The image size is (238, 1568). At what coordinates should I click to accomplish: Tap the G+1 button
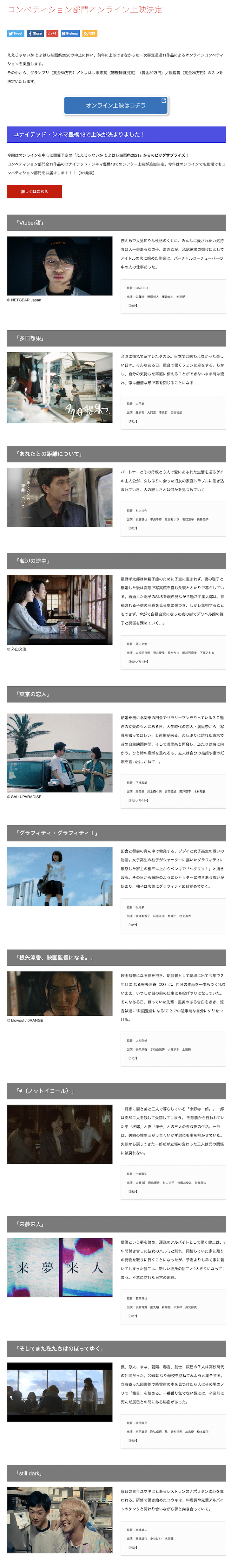(52, 34)
